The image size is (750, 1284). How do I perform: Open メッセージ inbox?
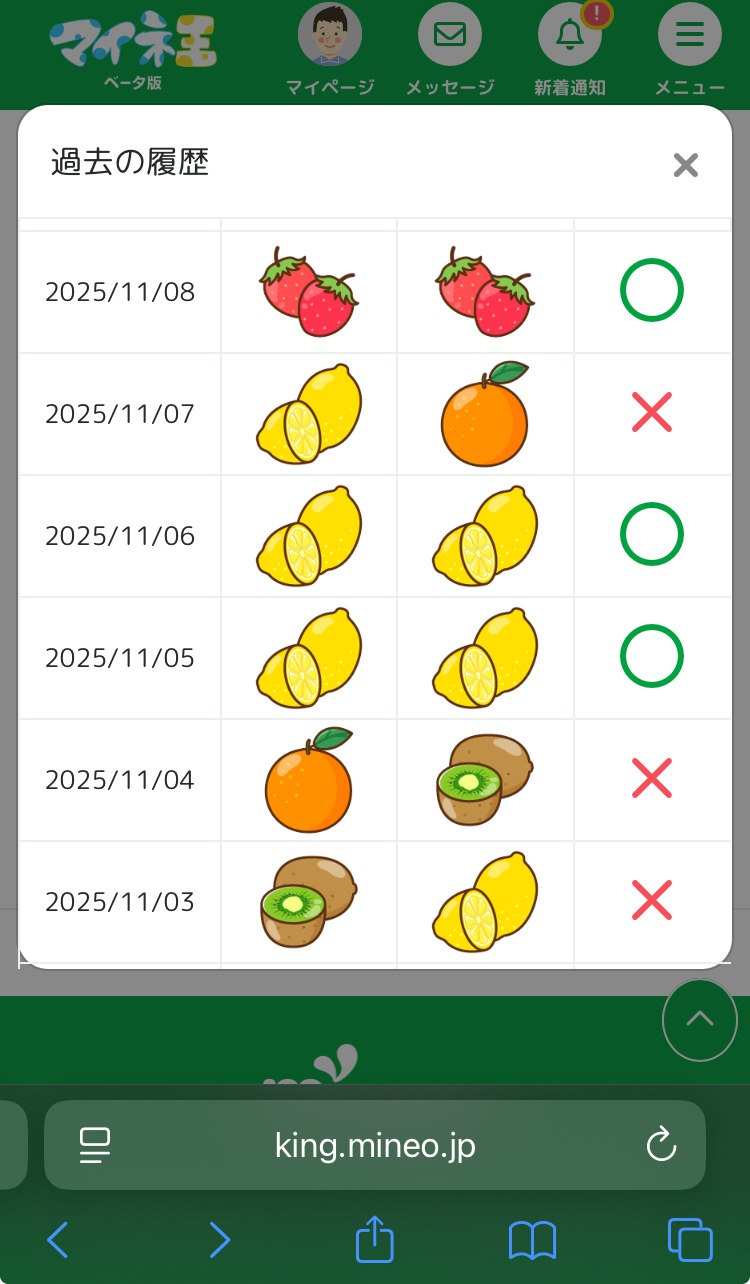pos(449,37)
